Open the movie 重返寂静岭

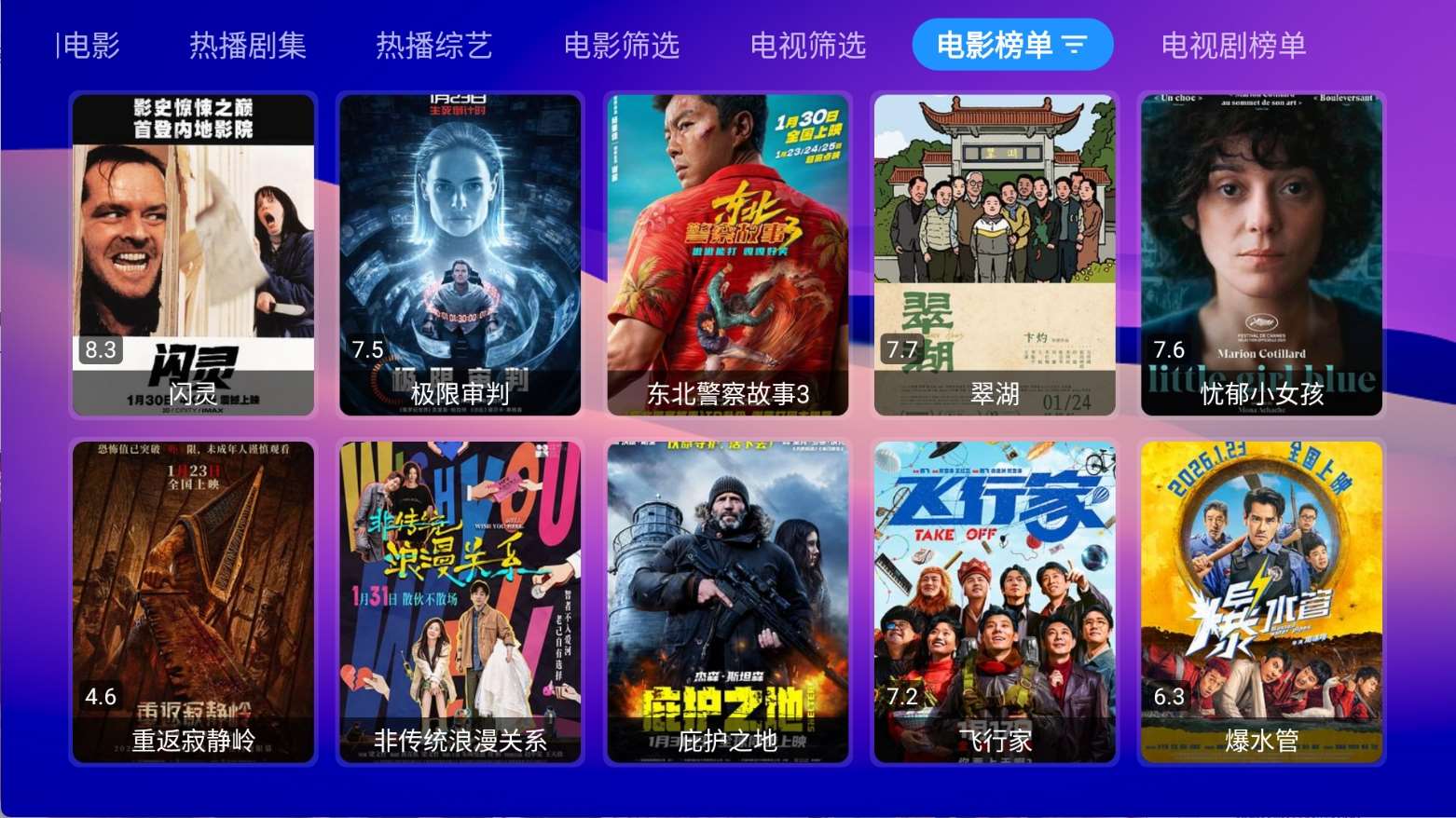193,602
